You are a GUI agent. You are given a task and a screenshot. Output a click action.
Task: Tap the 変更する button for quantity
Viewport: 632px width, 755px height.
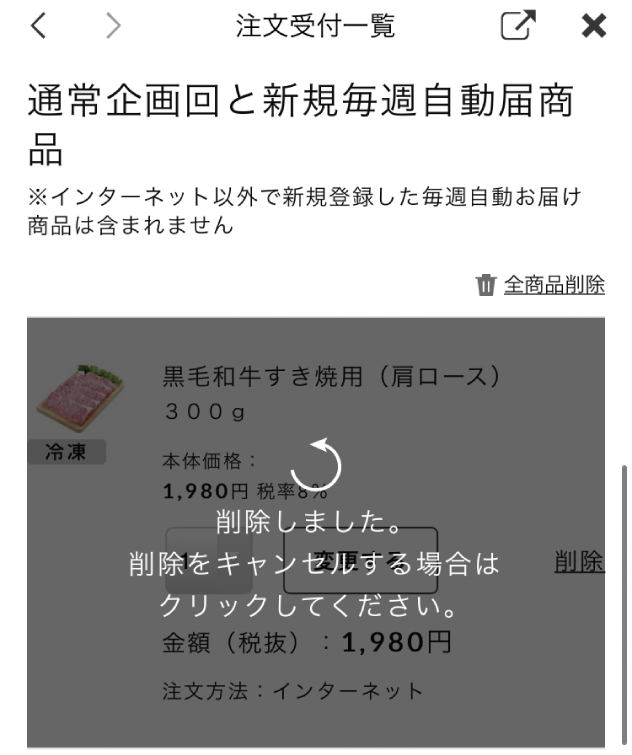click(361, 561)
